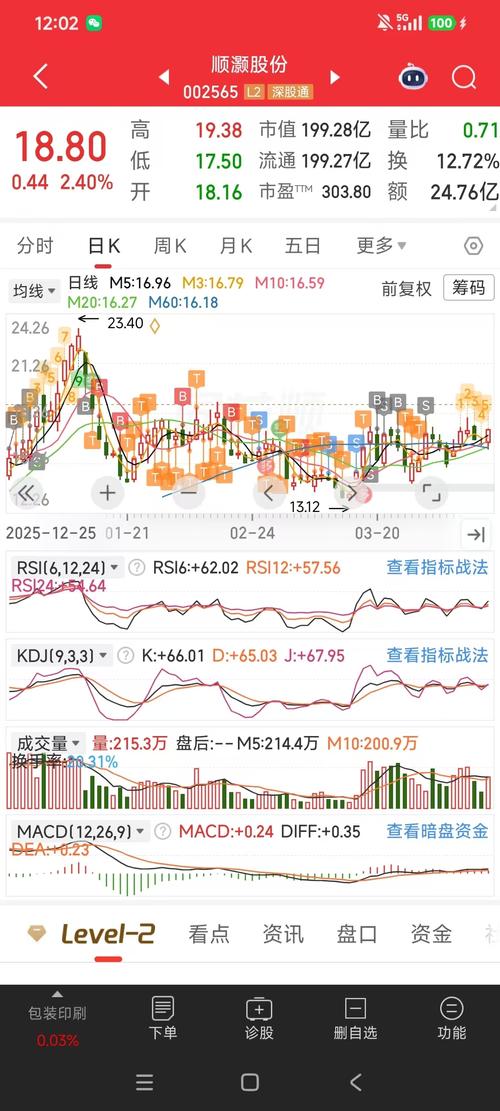Image resolution: width=500 pixels, height=1111 pixels.
Task: Switch to the 五日 tab
Action: [303, 246]
